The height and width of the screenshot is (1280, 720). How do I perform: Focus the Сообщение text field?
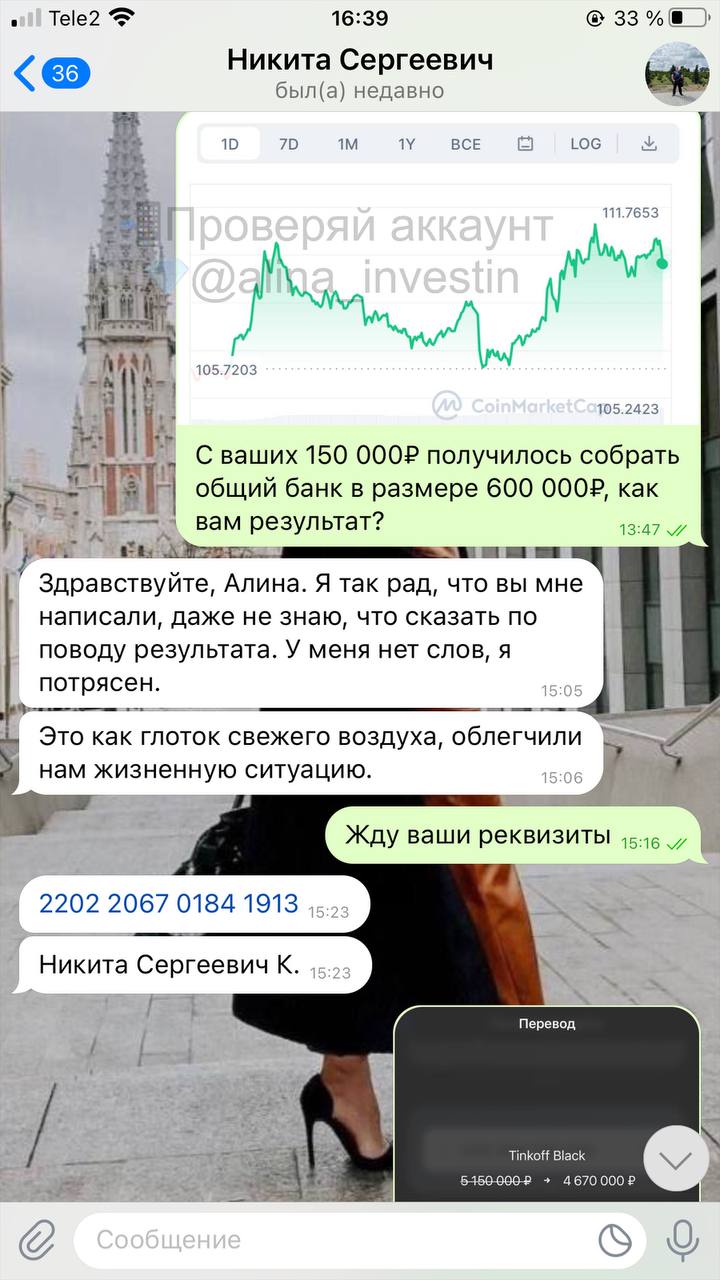click(x=330, y=1240)
